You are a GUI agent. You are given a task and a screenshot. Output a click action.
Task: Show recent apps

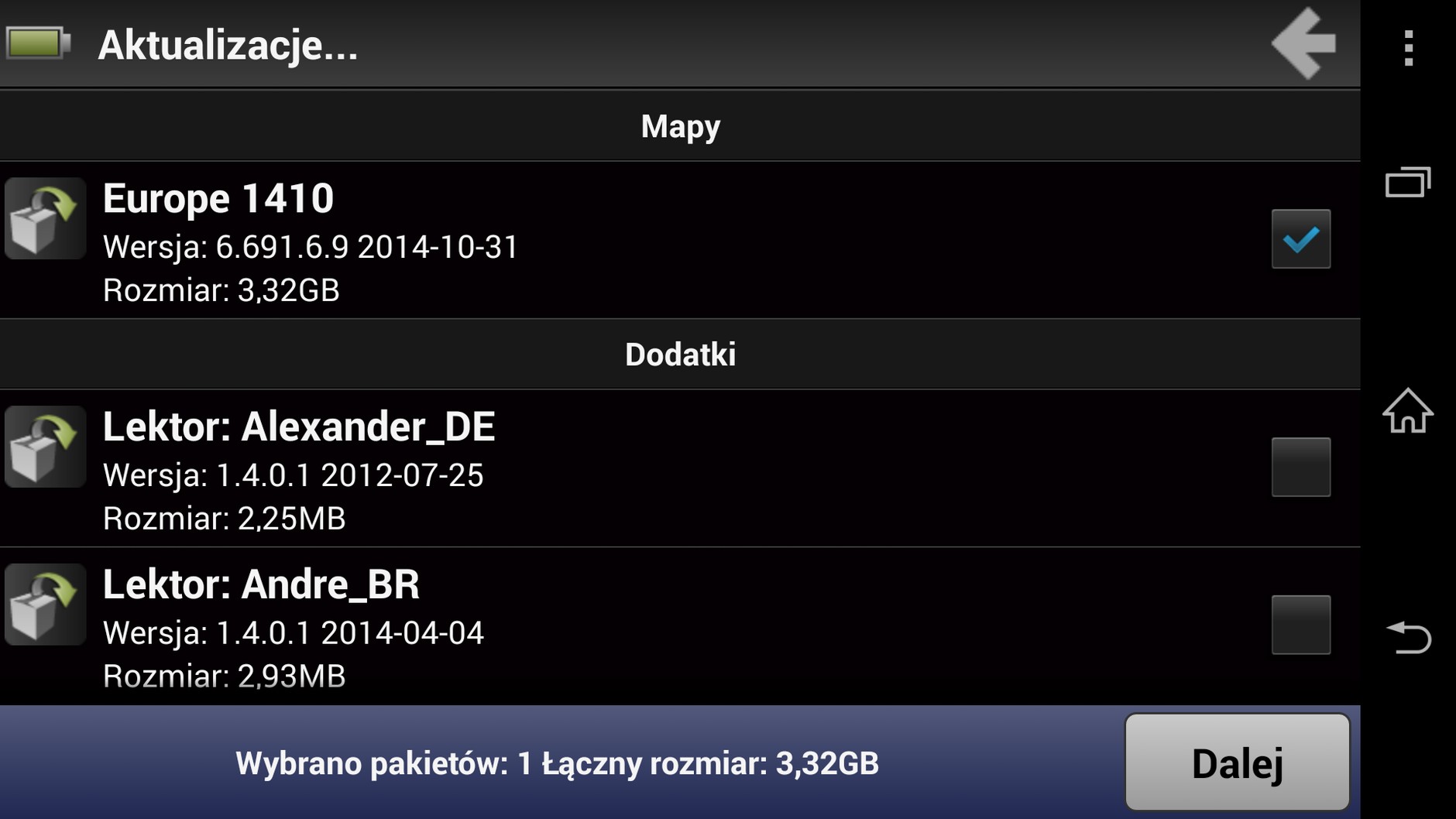pos(1407,183)
